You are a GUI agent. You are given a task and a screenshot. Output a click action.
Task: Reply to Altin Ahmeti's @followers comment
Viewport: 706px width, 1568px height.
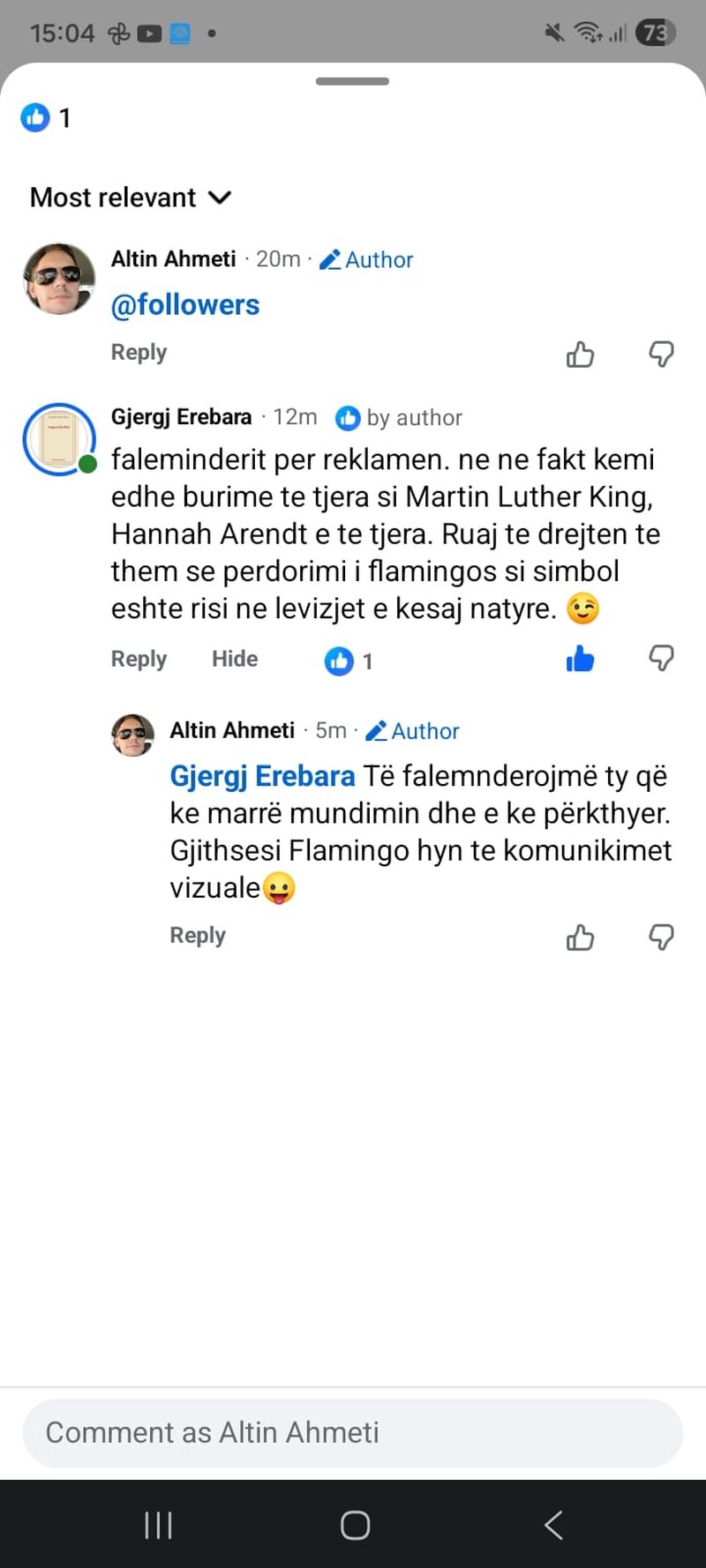coord(139,352)
